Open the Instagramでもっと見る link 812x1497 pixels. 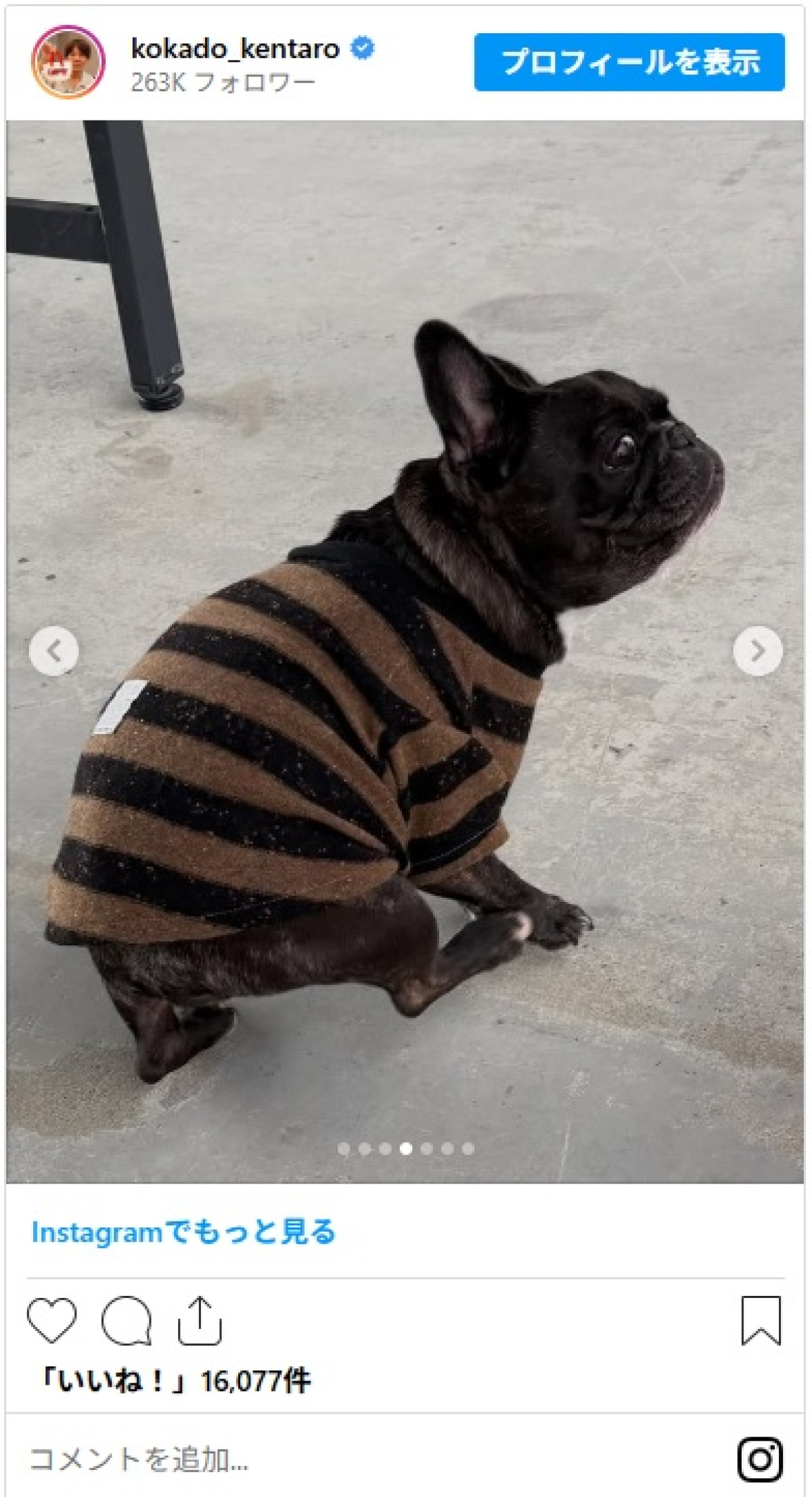(183, 1232)
